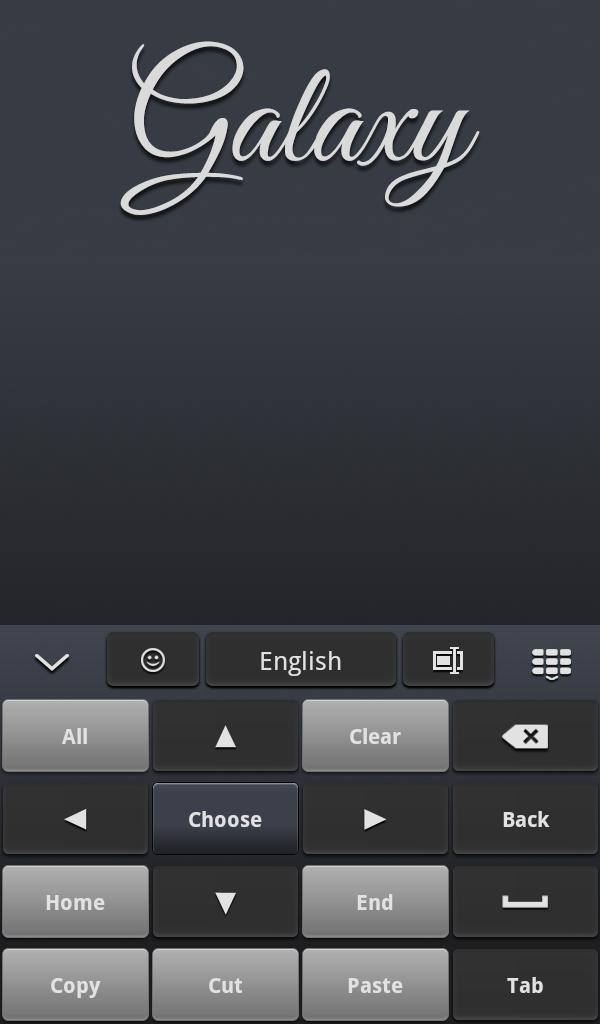The image size is (600, 1024).
Task: Move the cursor down with the down arrow
Action: point(225,902)
